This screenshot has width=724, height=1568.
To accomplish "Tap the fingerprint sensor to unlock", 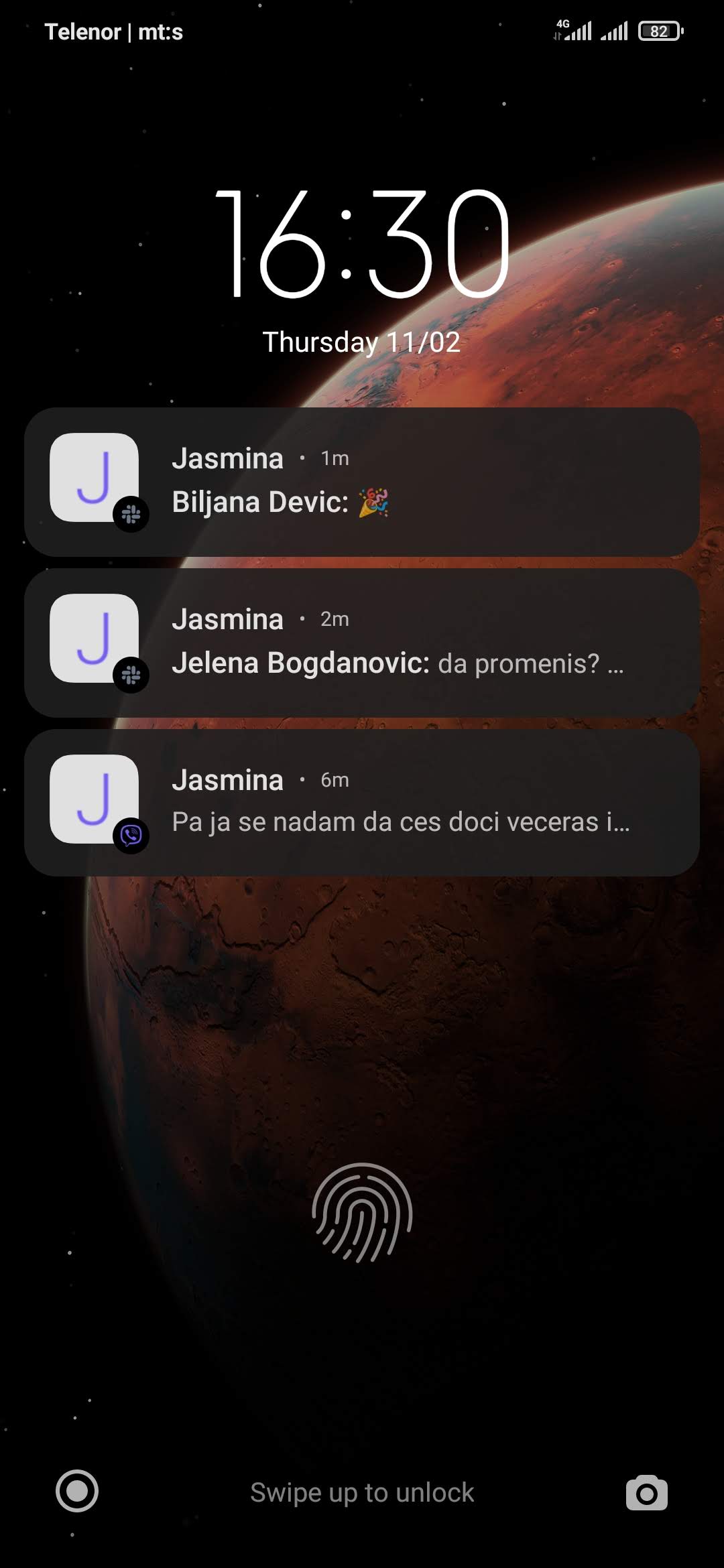I will tap(362, 1213).
